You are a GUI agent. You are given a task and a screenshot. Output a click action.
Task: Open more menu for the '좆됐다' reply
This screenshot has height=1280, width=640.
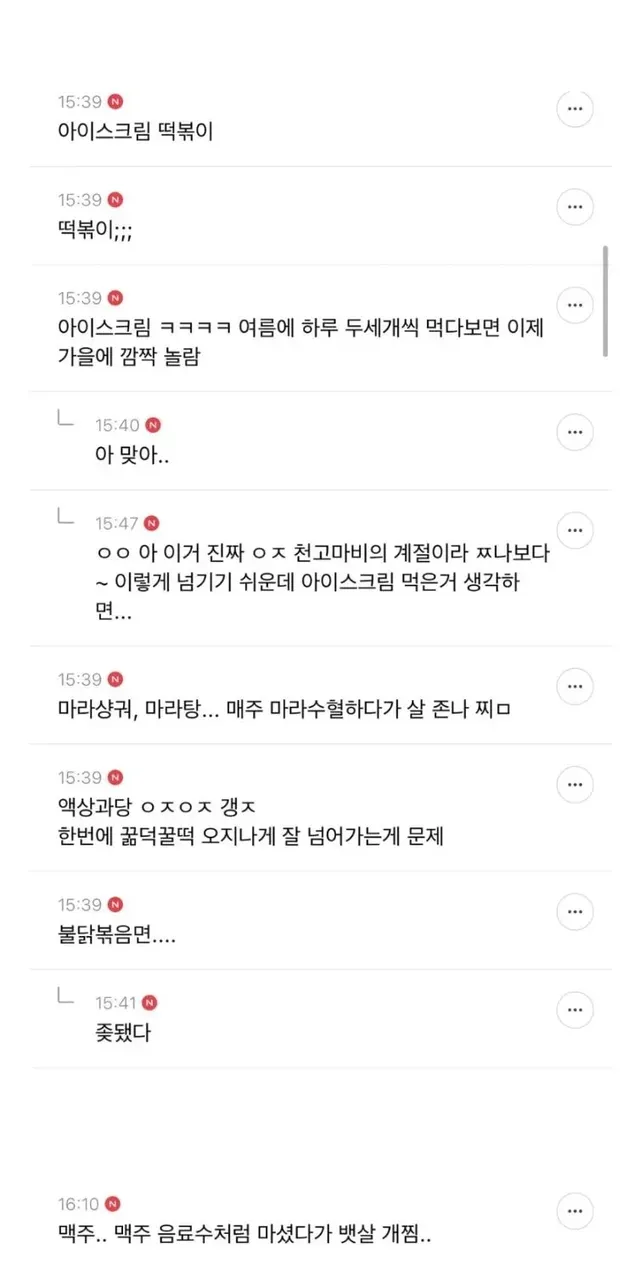(x=574, y=1009)
